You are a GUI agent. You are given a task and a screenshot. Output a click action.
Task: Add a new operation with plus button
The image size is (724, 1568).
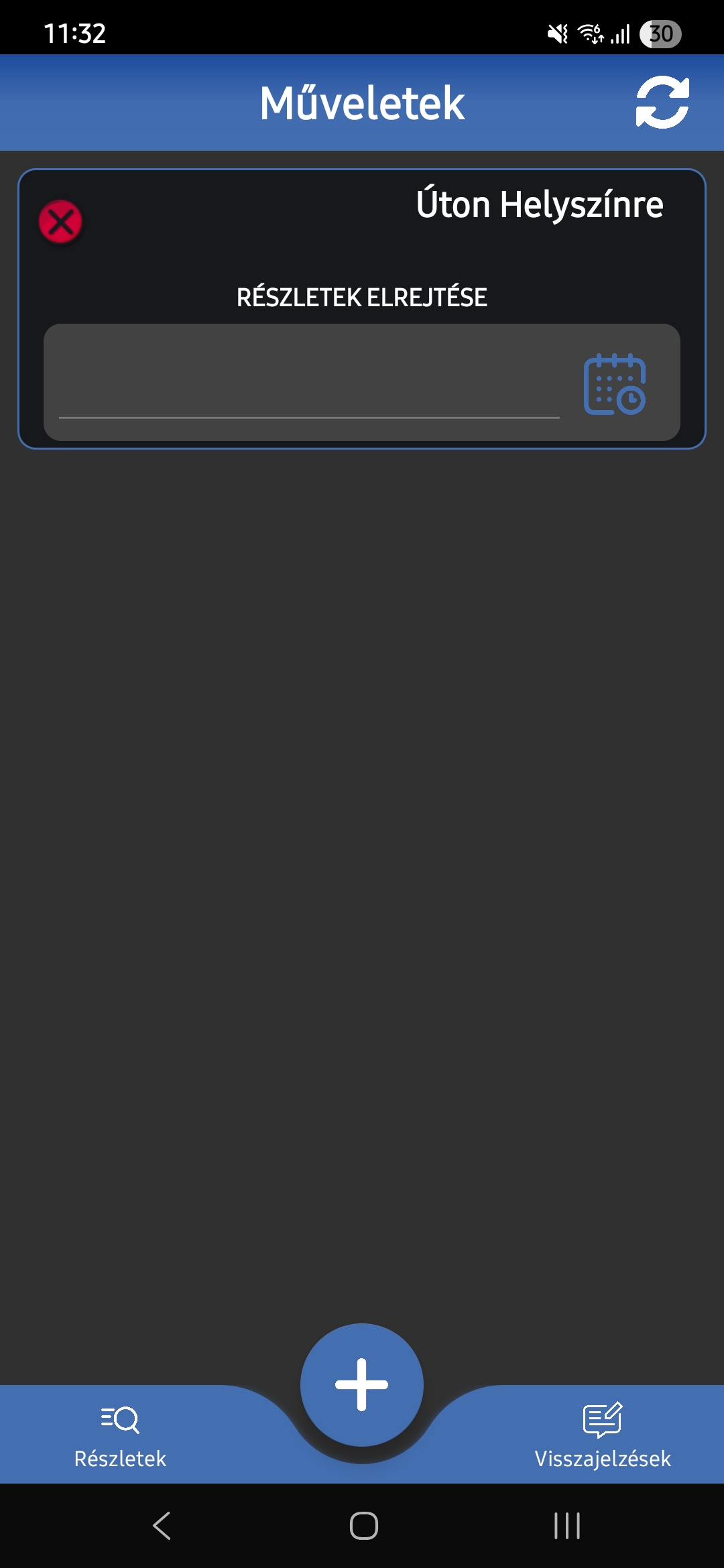[x=362, y=1384]
